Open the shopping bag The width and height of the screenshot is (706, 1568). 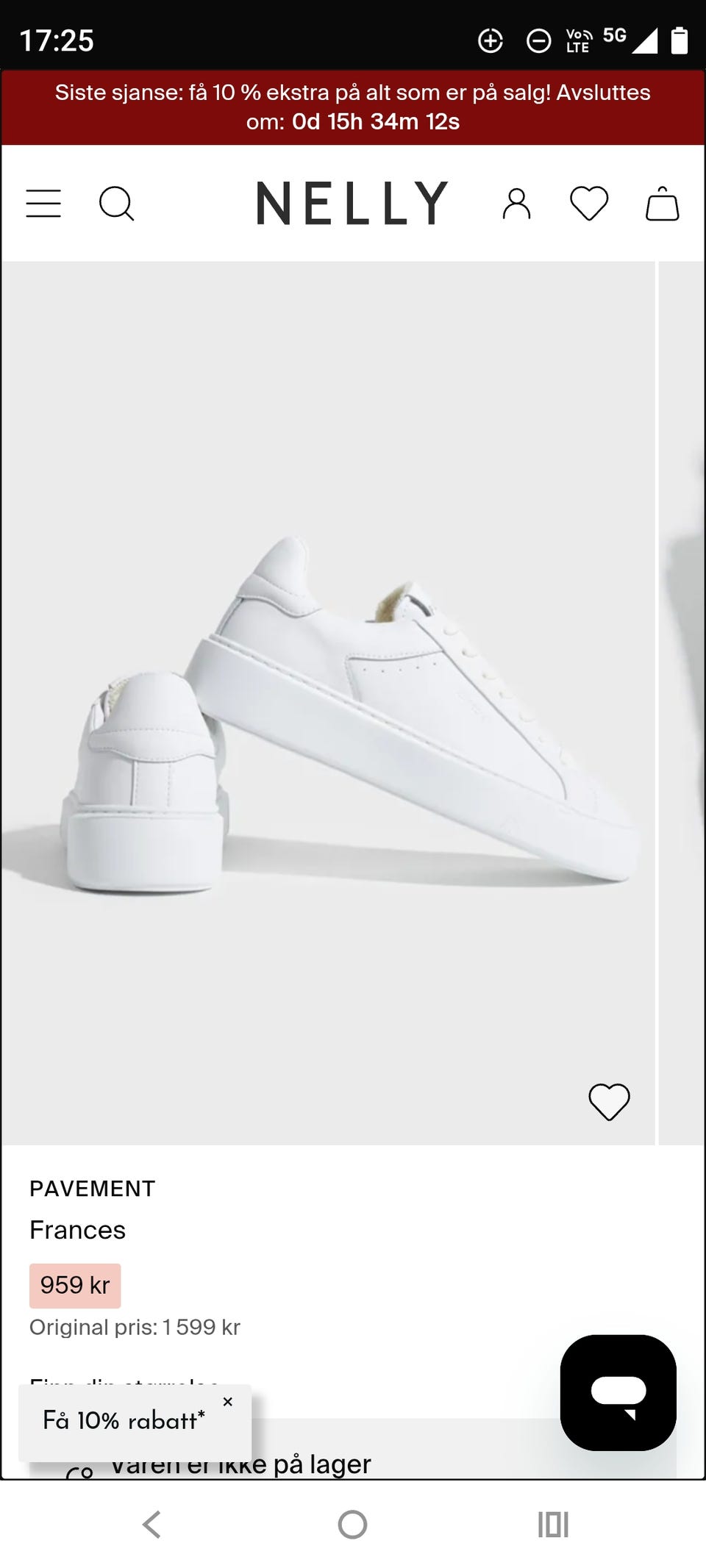pyautogui.click(x=662, y=204)
